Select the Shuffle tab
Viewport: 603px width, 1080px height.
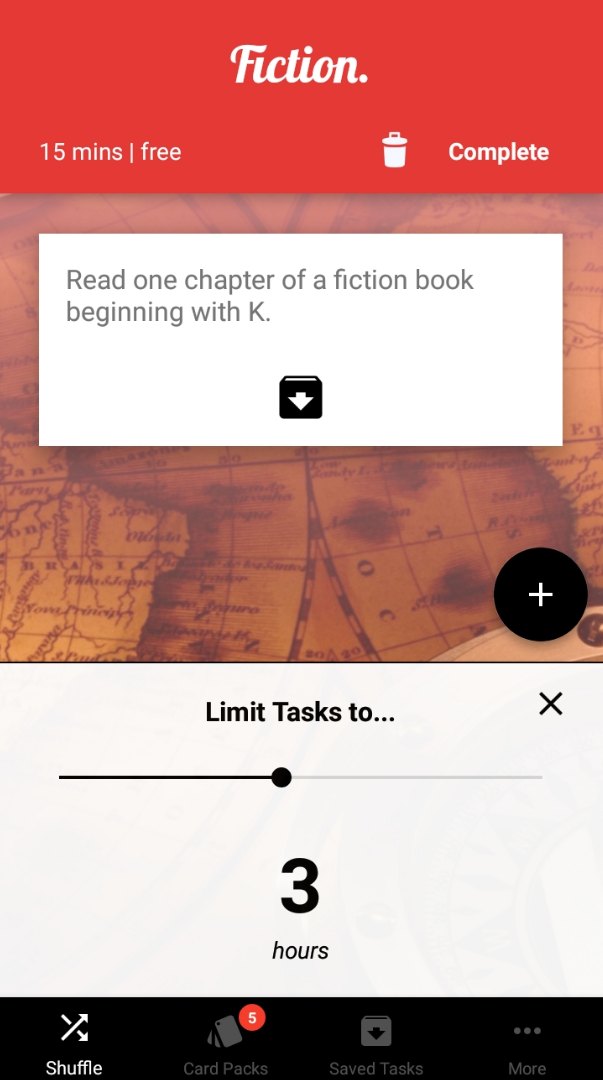click(x=74, y=1043)
